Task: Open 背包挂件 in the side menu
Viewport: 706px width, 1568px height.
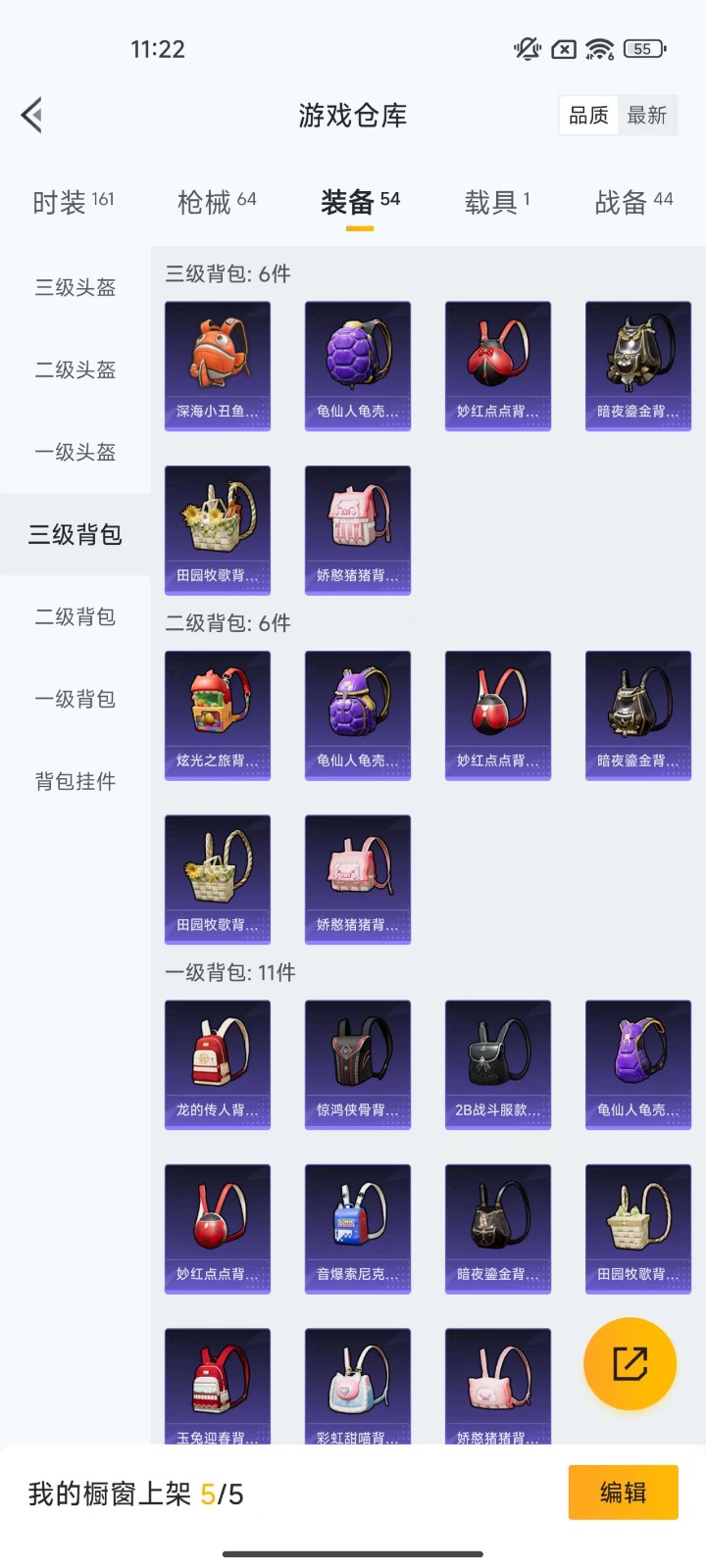Action: pyautogui.click(x=76, y=781)
